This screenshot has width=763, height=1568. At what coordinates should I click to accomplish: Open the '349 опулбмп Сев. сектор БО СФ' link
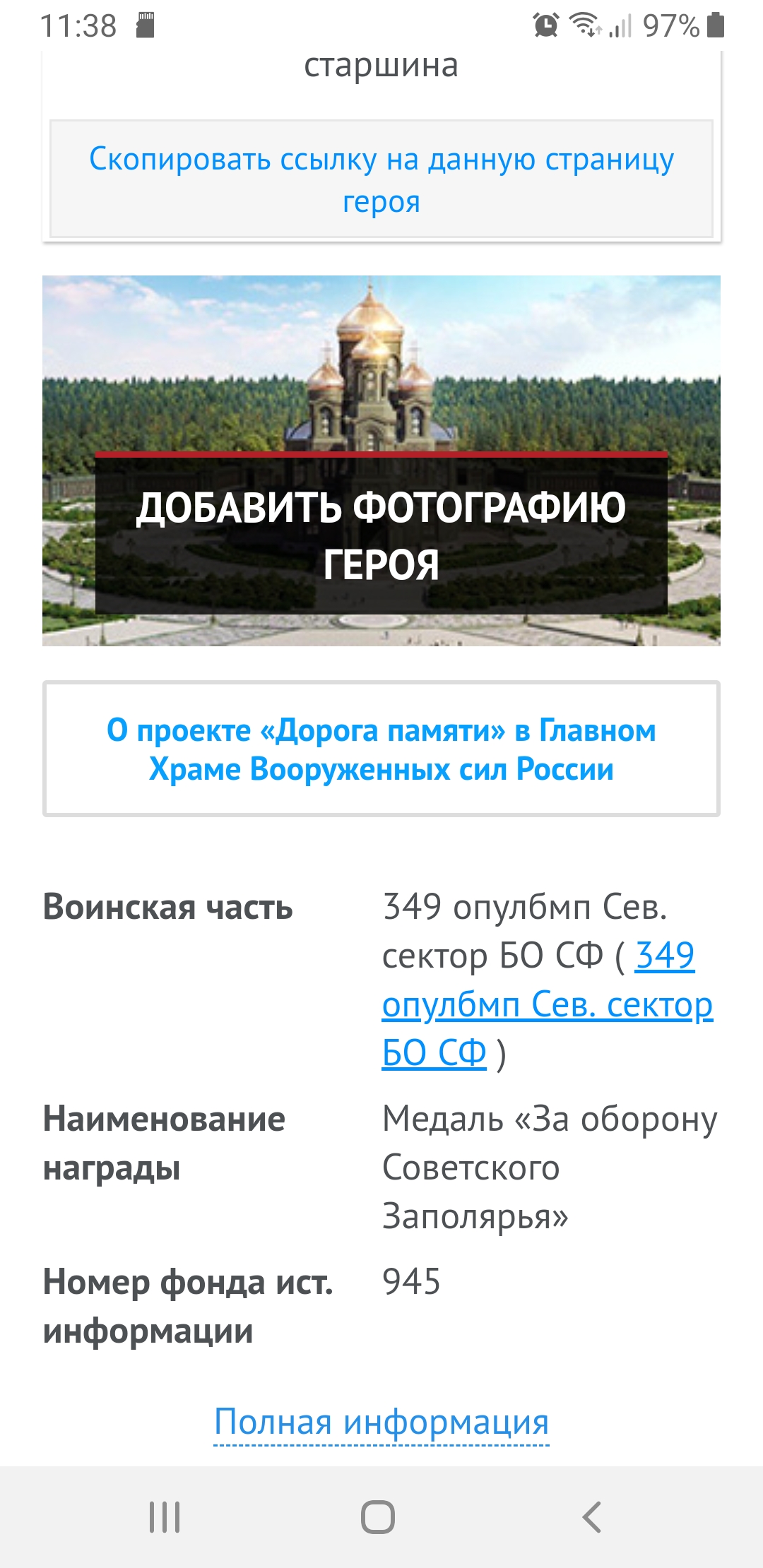point(547,1005)
